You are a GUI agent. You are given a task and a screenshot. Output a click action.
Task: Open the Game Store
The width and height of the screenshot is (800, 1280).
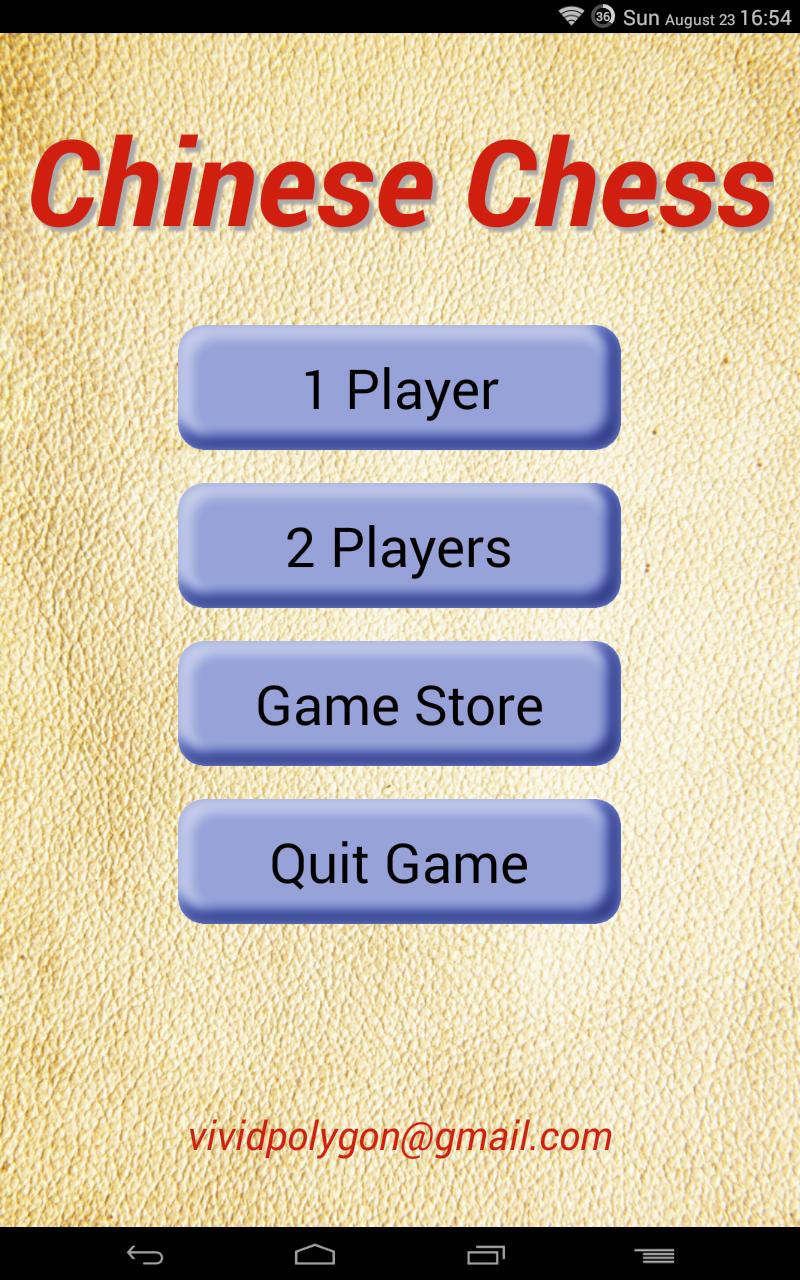click(399, 704)
